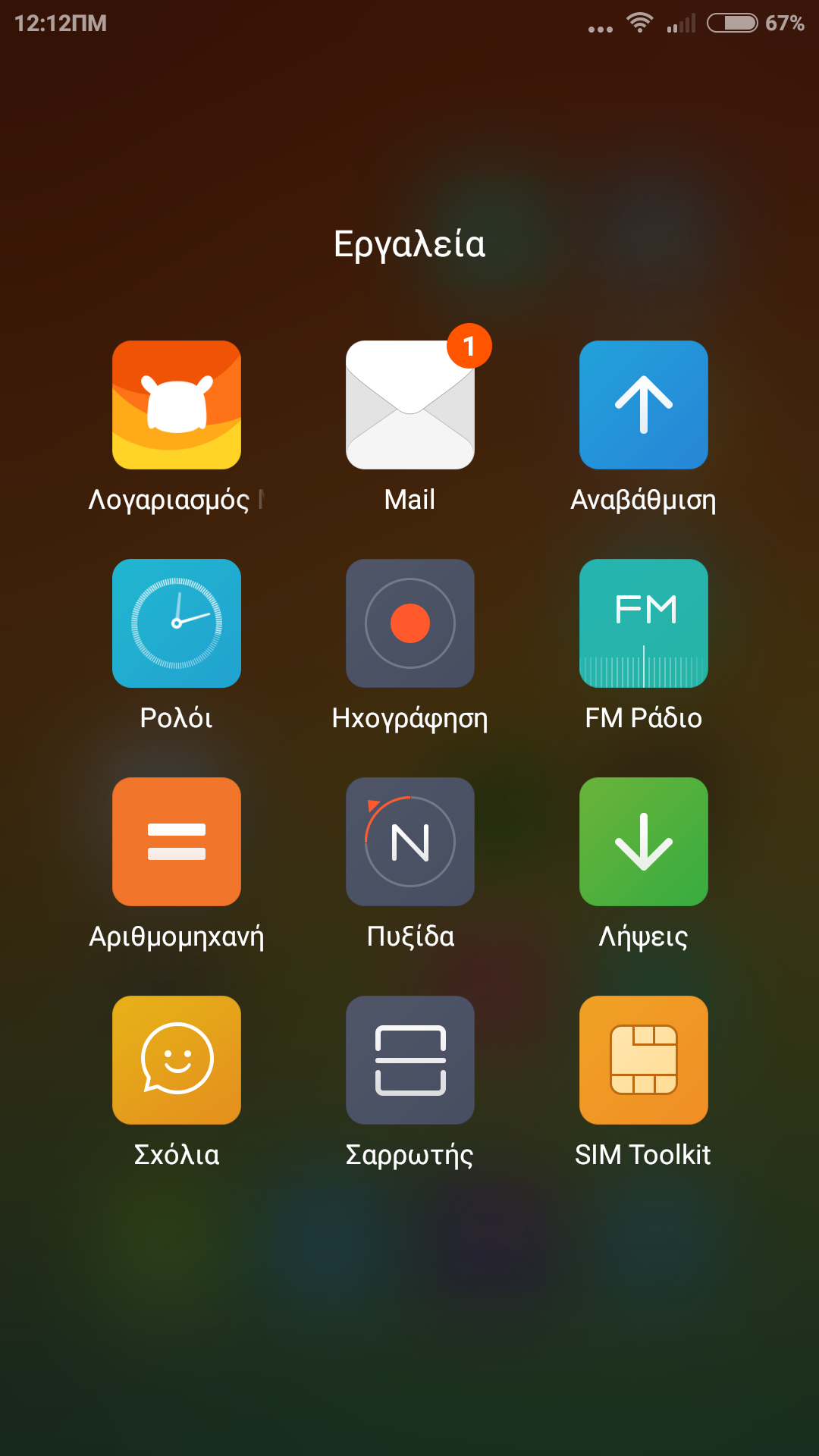Viewport: 819px width, 1456px height.
Task: Tap the Εργαλεία folder title
Action: click(409, 244)
